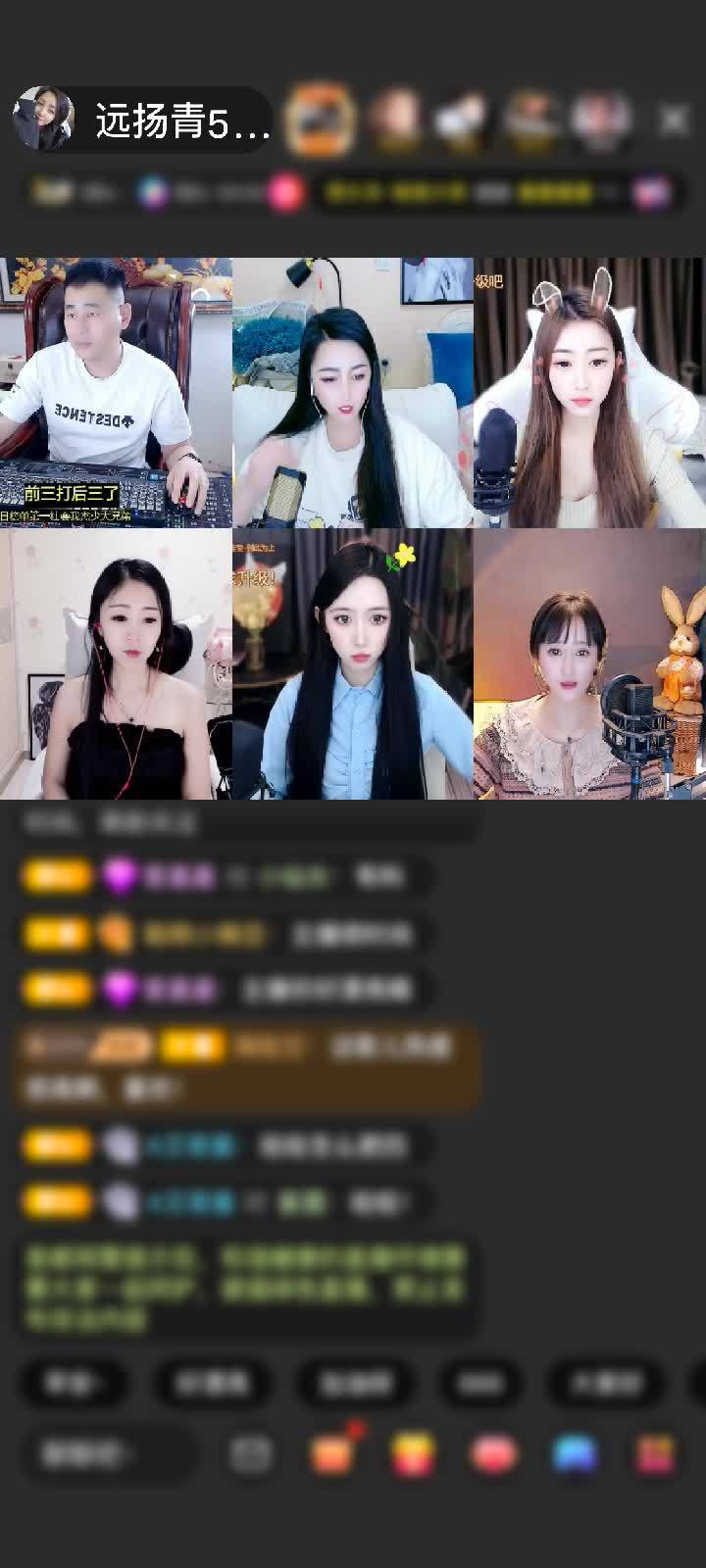Select the woman with bunny ears filter stream
This screenshot has width=706, height=1568.
[589, 392]
